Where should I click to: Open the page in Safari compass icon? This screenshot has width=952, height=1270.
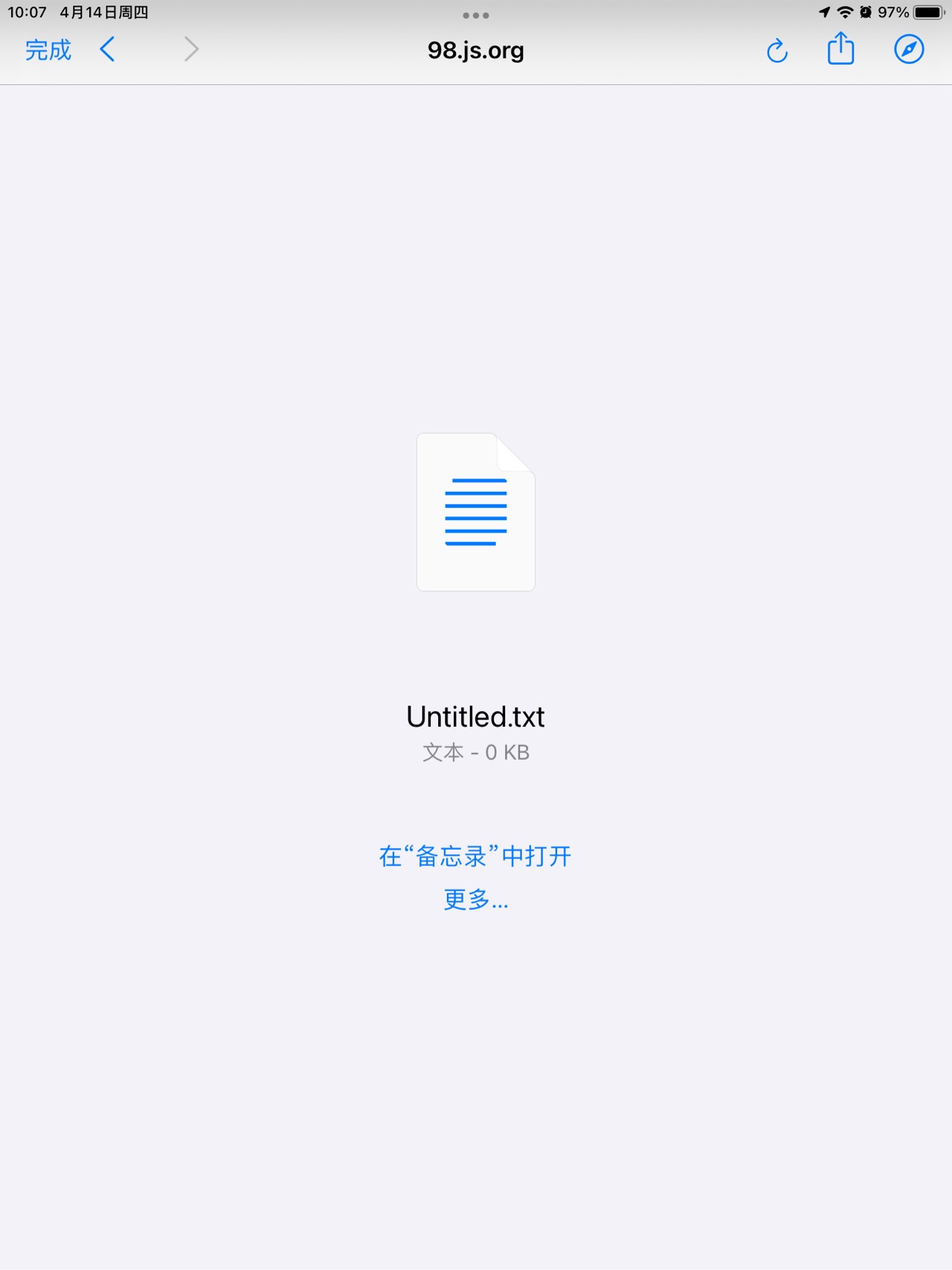909,49
